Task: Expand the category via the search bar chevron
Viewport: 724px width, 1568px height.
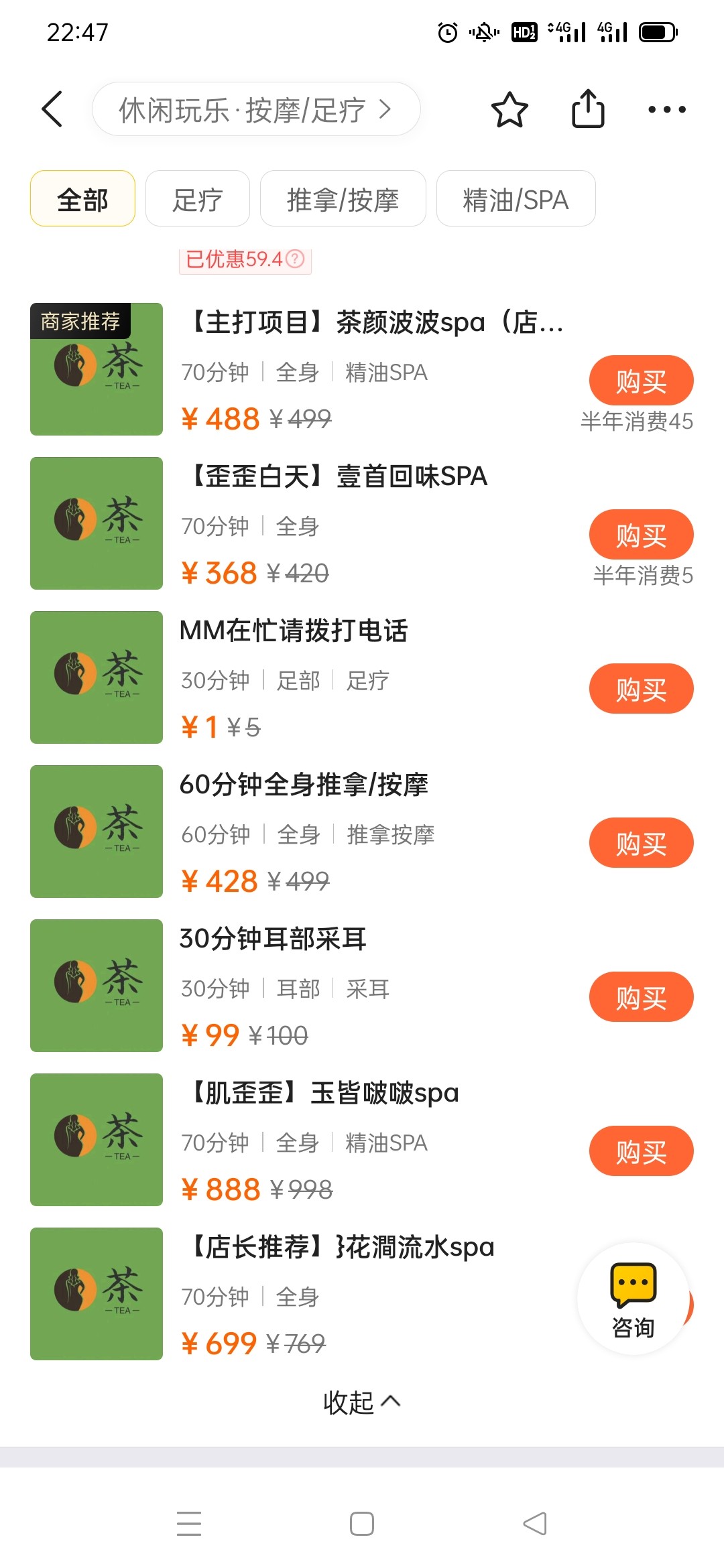Action: click(385, 109)
